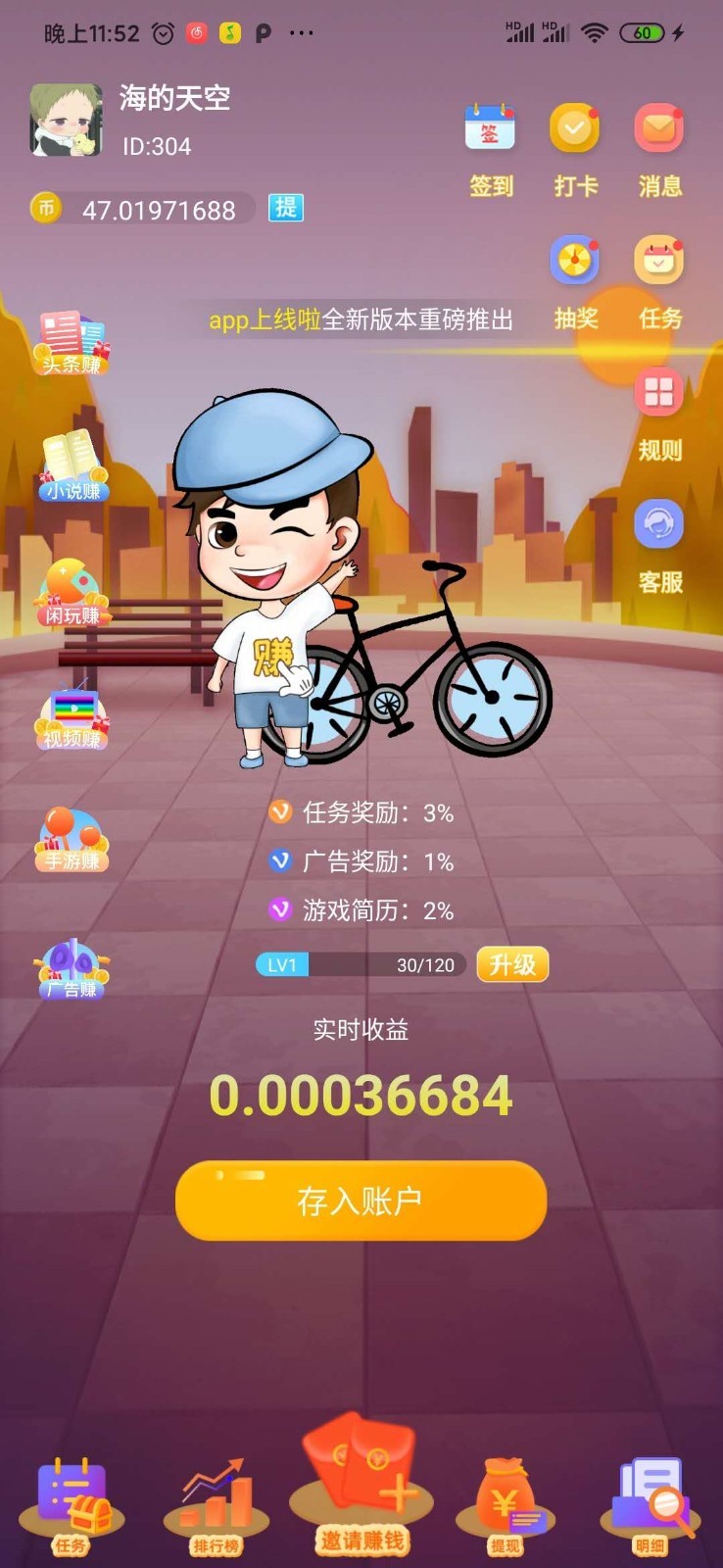Open 邀请赚钱 invite red packet
The width and height of the screenshot is (723, 1568).
(361, 1490)
